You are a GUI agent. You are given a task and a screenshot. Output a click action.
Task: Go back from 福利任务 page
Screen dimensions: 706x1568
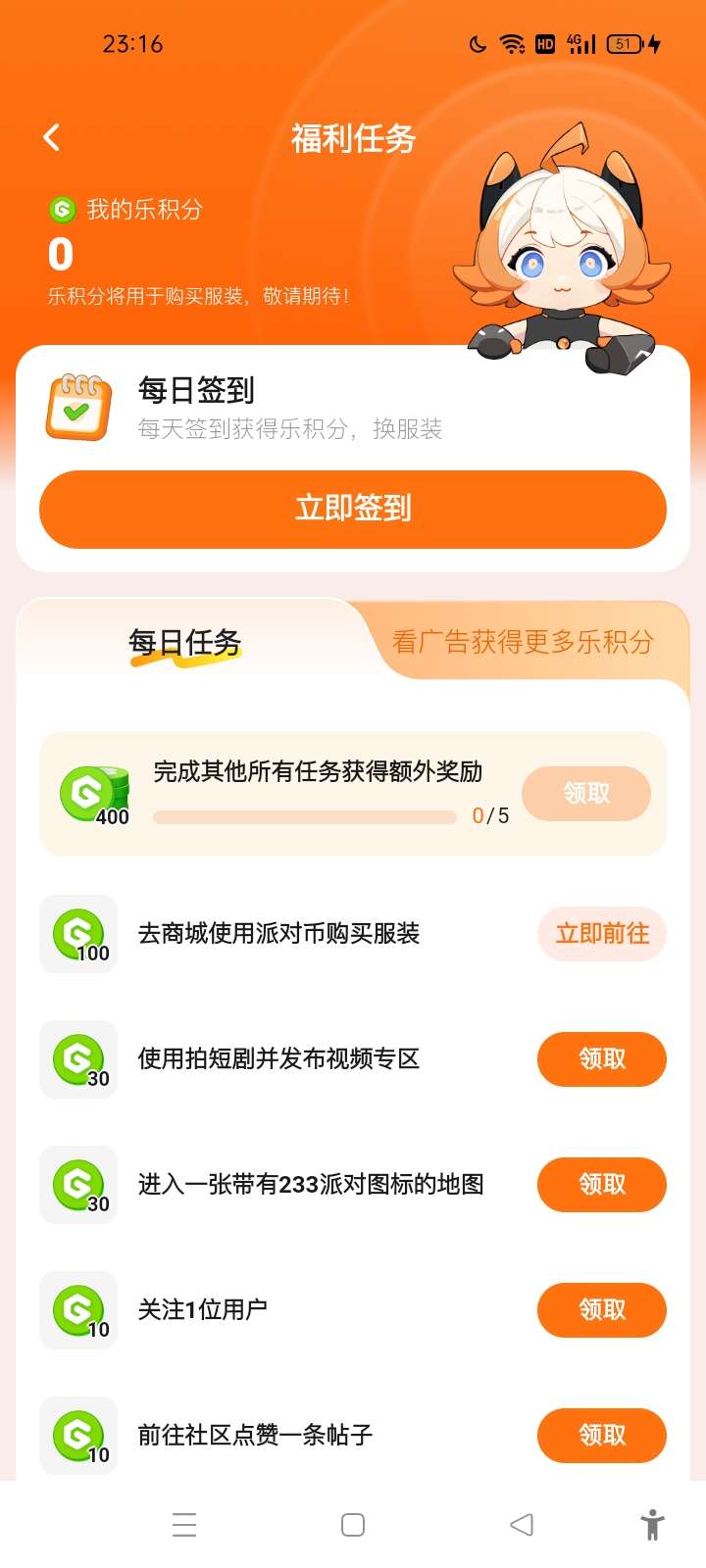coord(52,138)
